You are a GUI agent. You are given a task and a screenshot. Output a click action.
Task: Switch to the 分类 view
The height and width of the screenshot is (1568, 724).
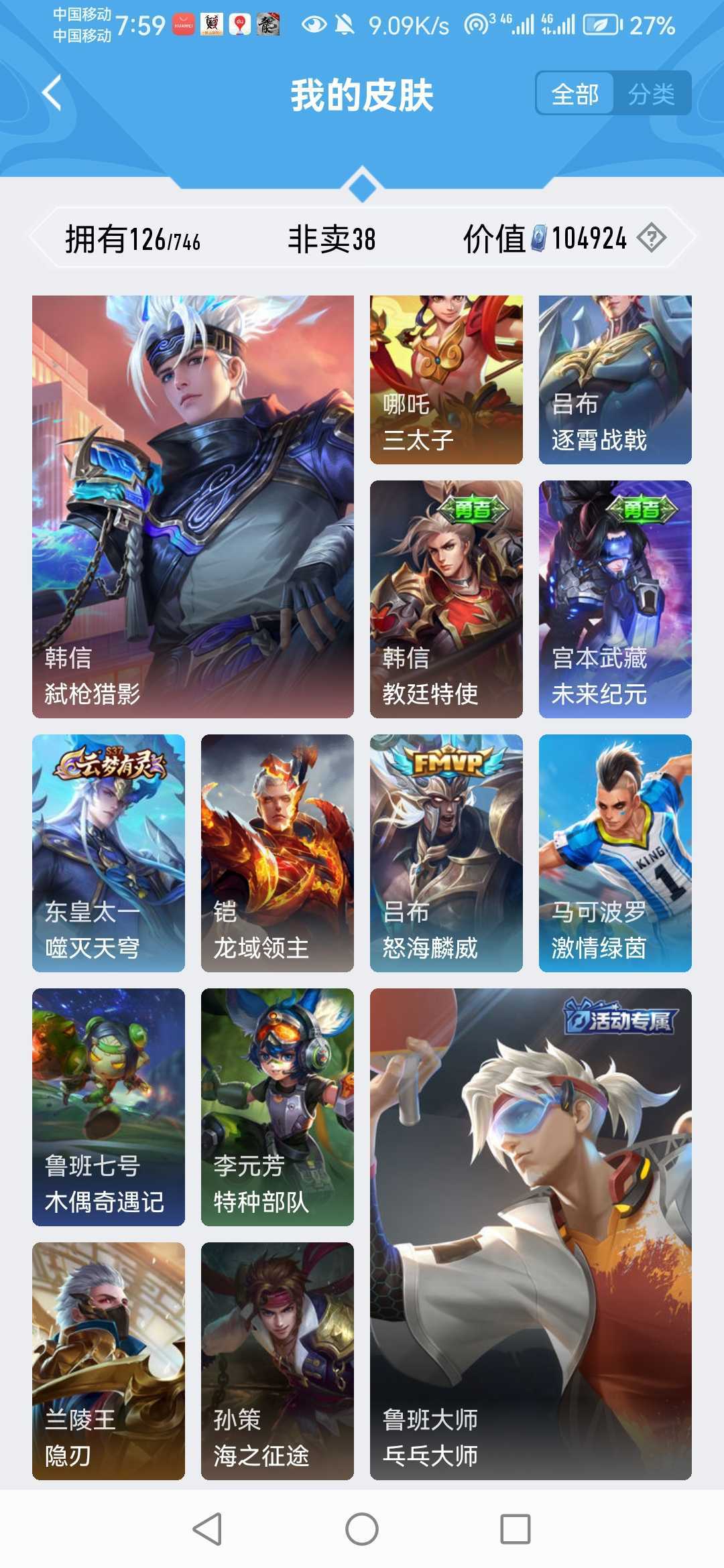[x=651, y=94]
